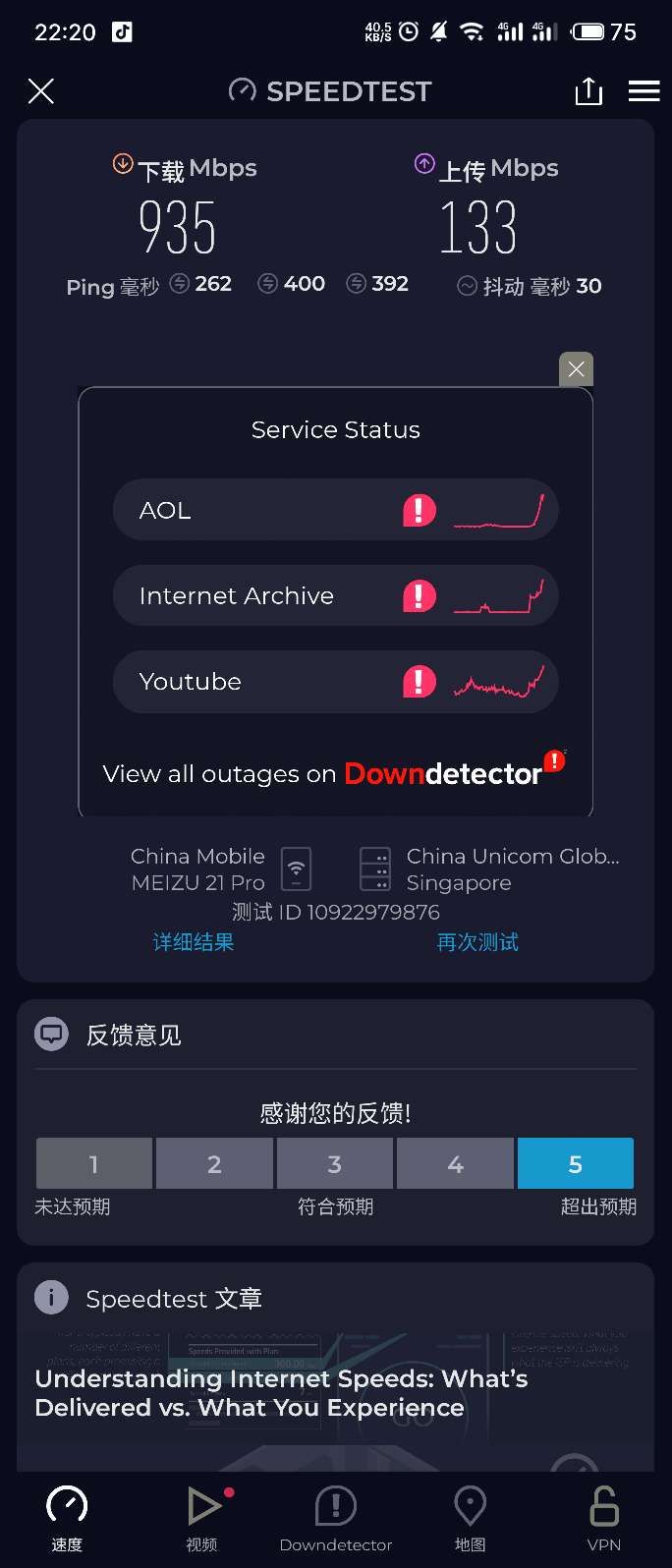
Task: Switch to the Downdetector tab
Action: tap(336, 1518)
